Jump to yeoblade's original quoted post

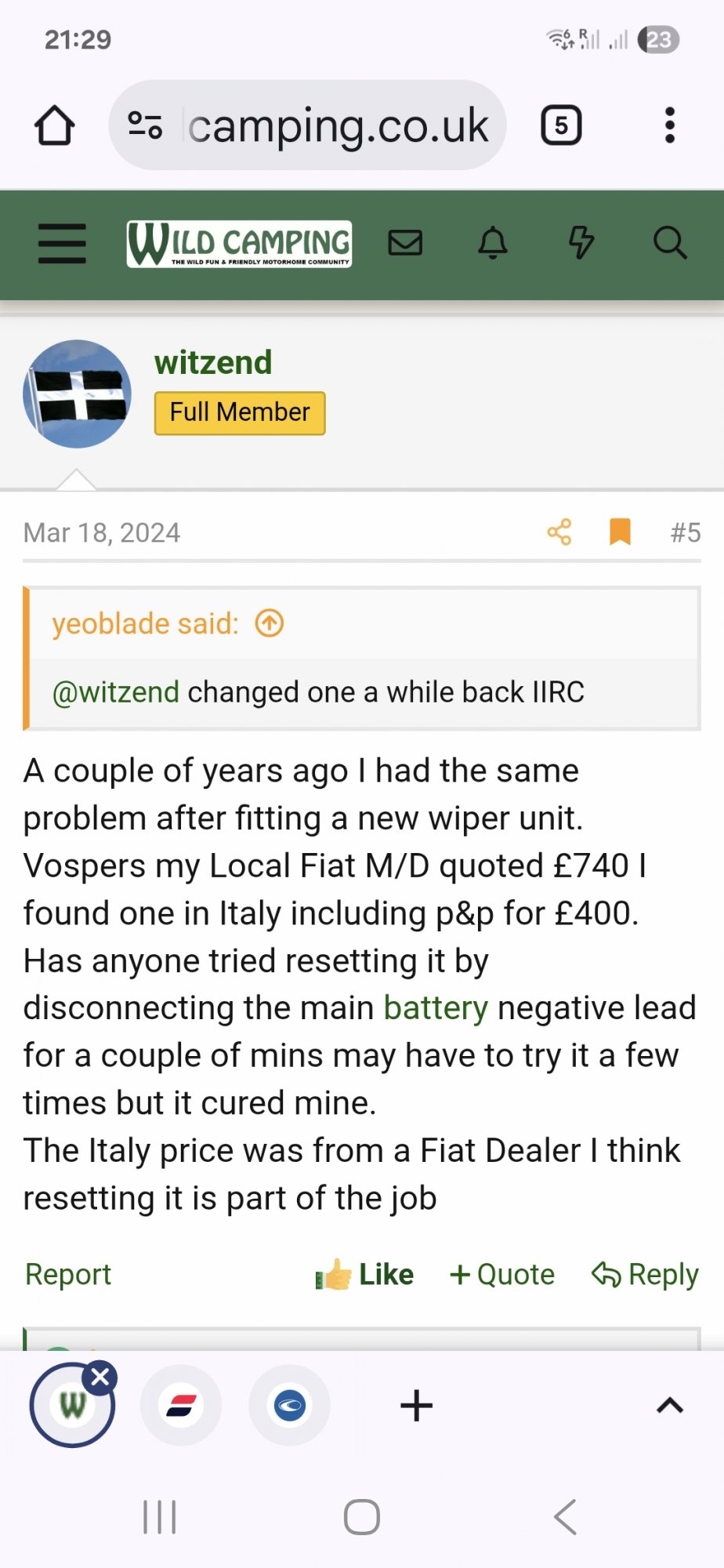tap(270, 624)
